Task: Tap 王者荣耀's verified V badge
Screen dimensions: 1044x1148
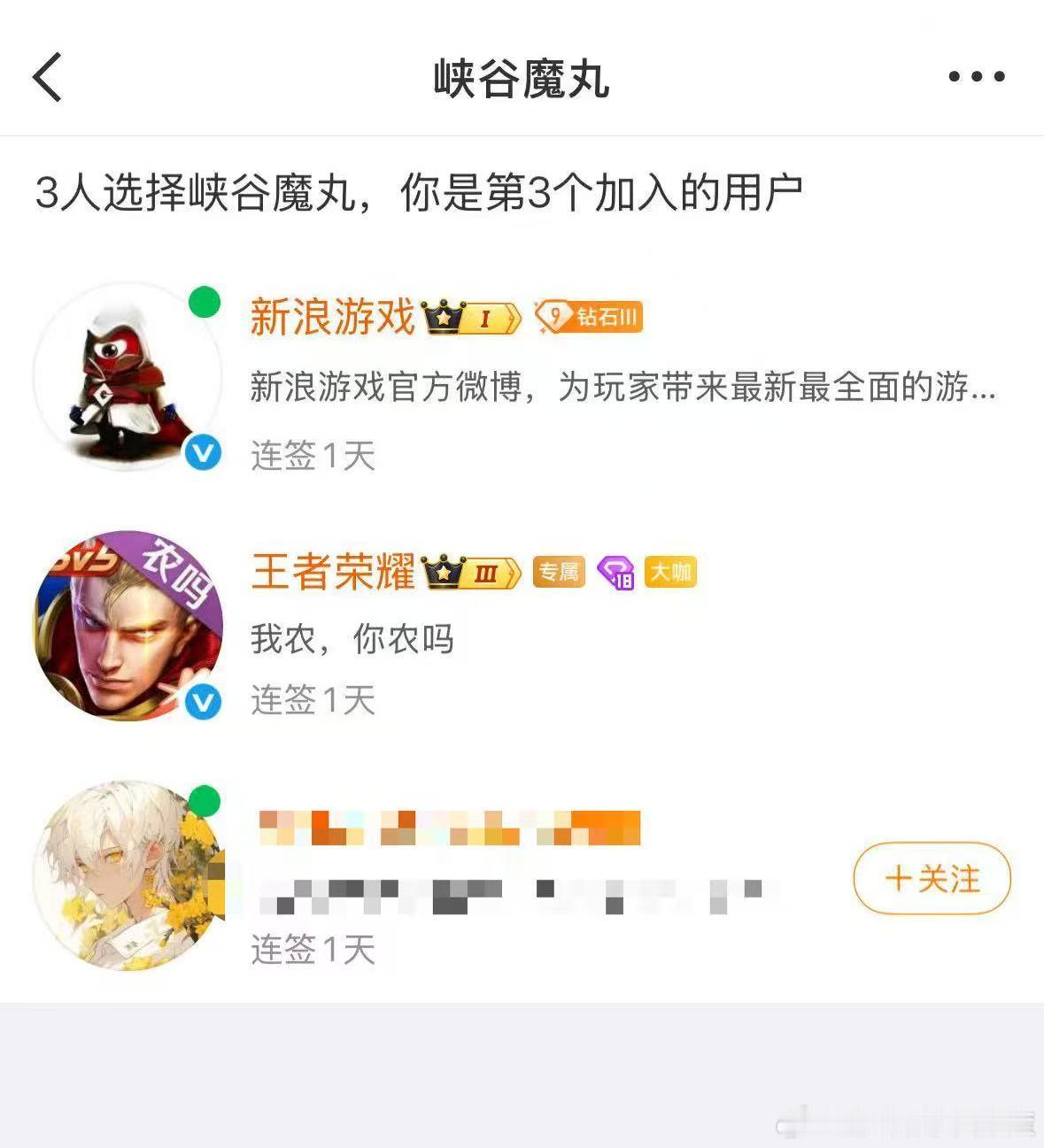Action: (203, 701)
